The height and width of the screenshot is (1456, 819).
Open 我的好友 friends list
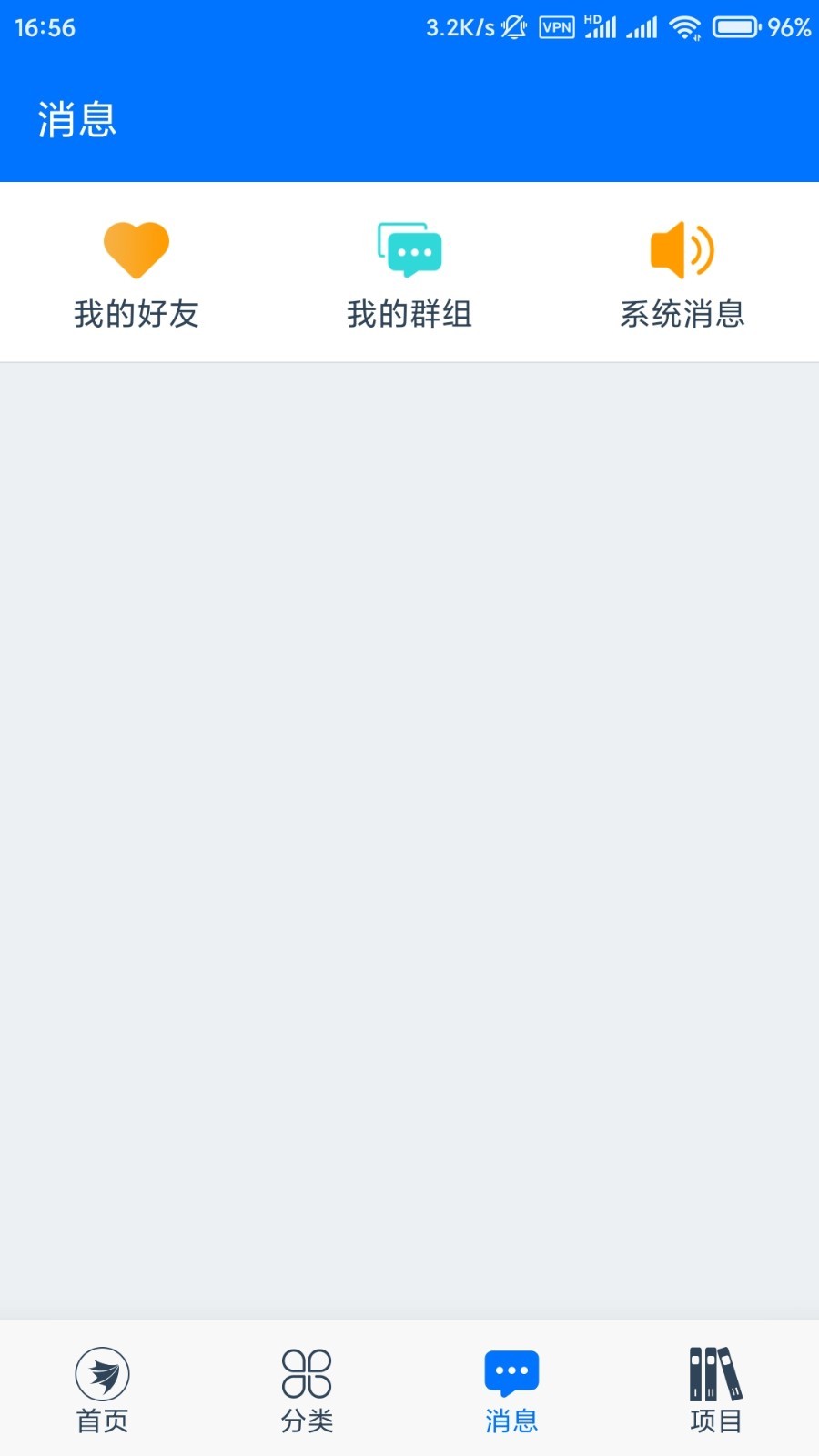(136, 273)
